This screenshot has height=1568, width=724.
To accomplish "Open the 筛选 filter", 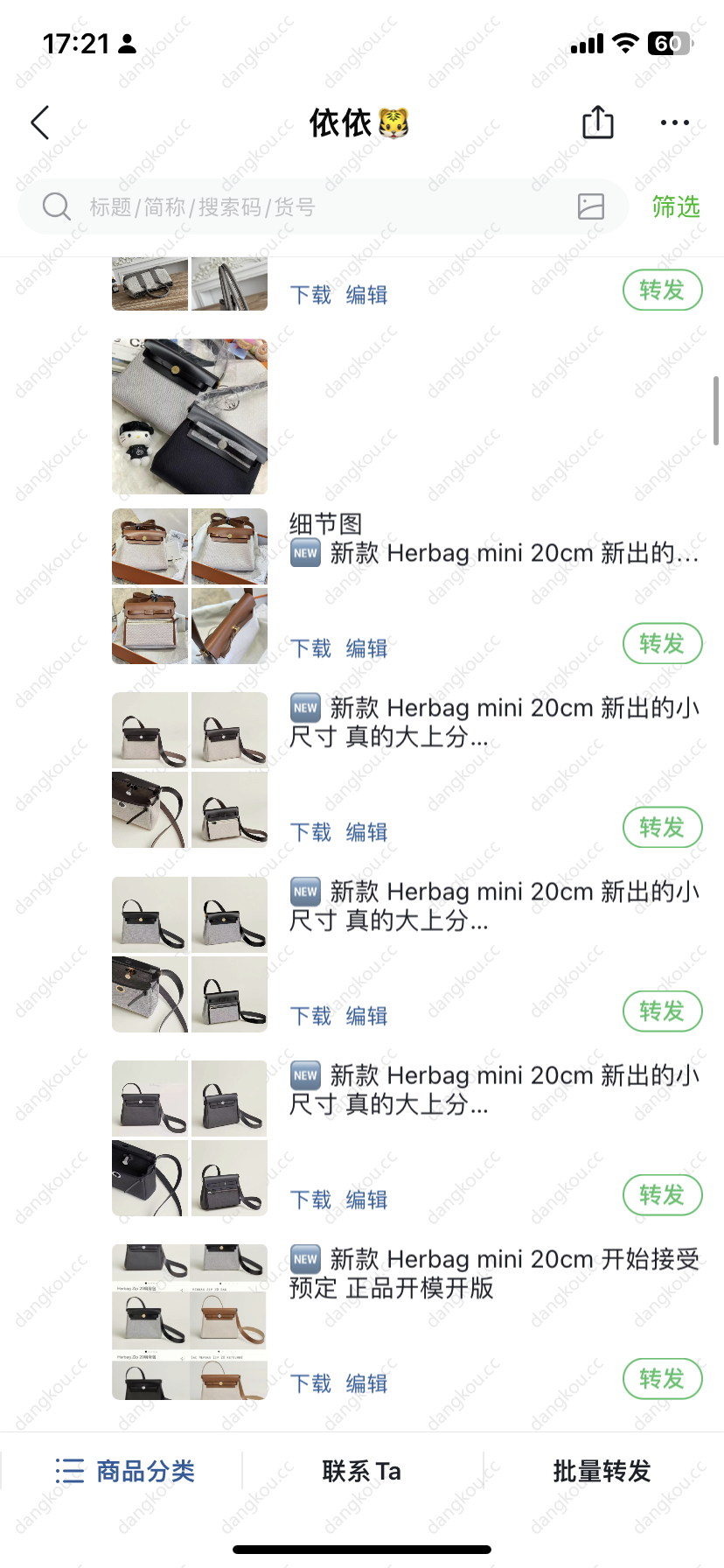I will pyautogui.click(x=676, y=207).
